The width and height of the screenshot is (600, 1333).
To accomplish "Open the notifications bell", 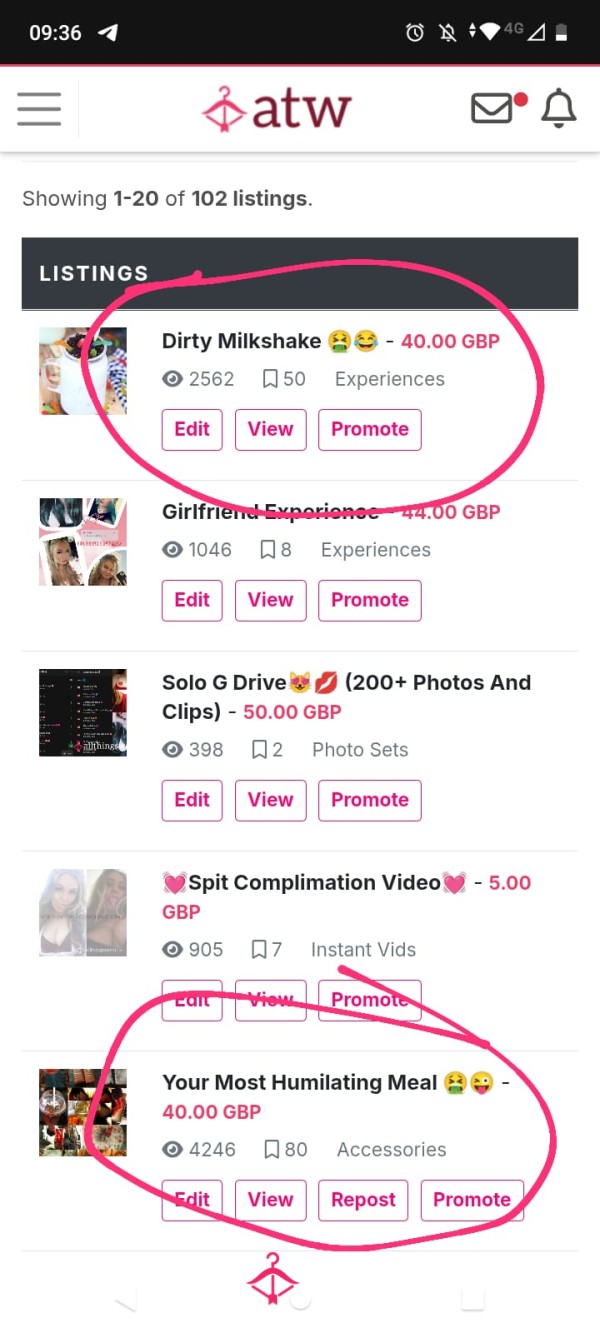I will pos(559,108).
